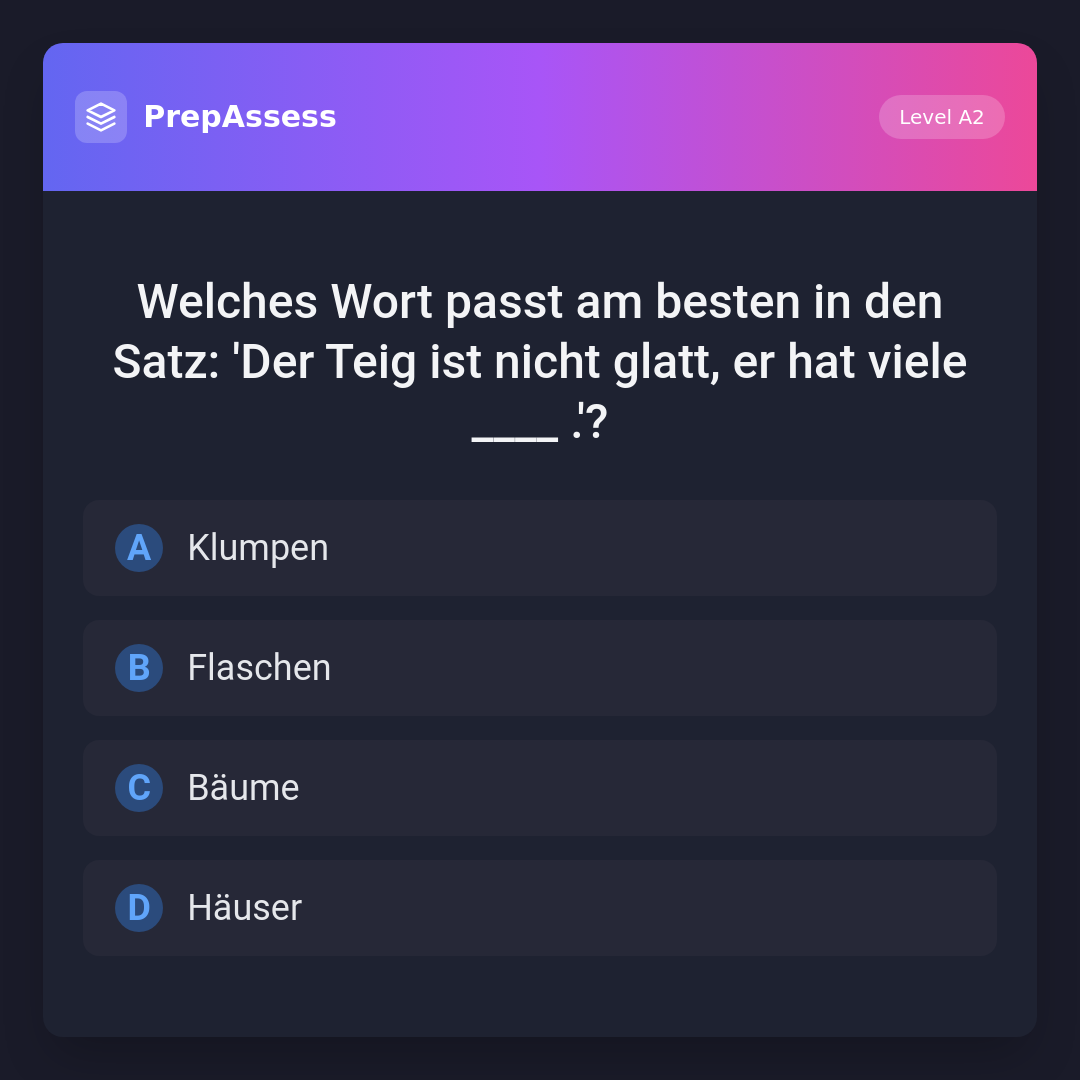
Task: Pick answer C Bäume
Action: coord(540,788)
